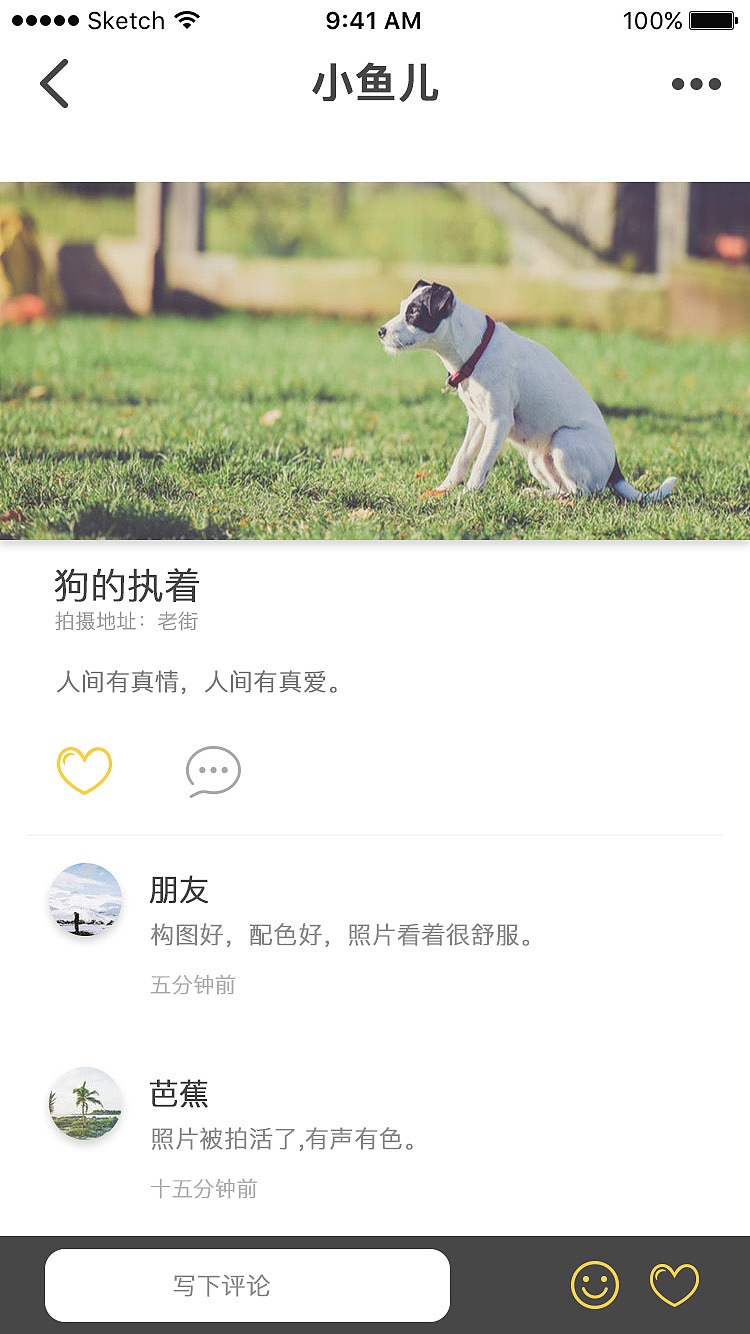The width and height of the screenshot is (750, 1334).
Task: Tap the 写下评论 comment input field
Action: coord(246,1285)
